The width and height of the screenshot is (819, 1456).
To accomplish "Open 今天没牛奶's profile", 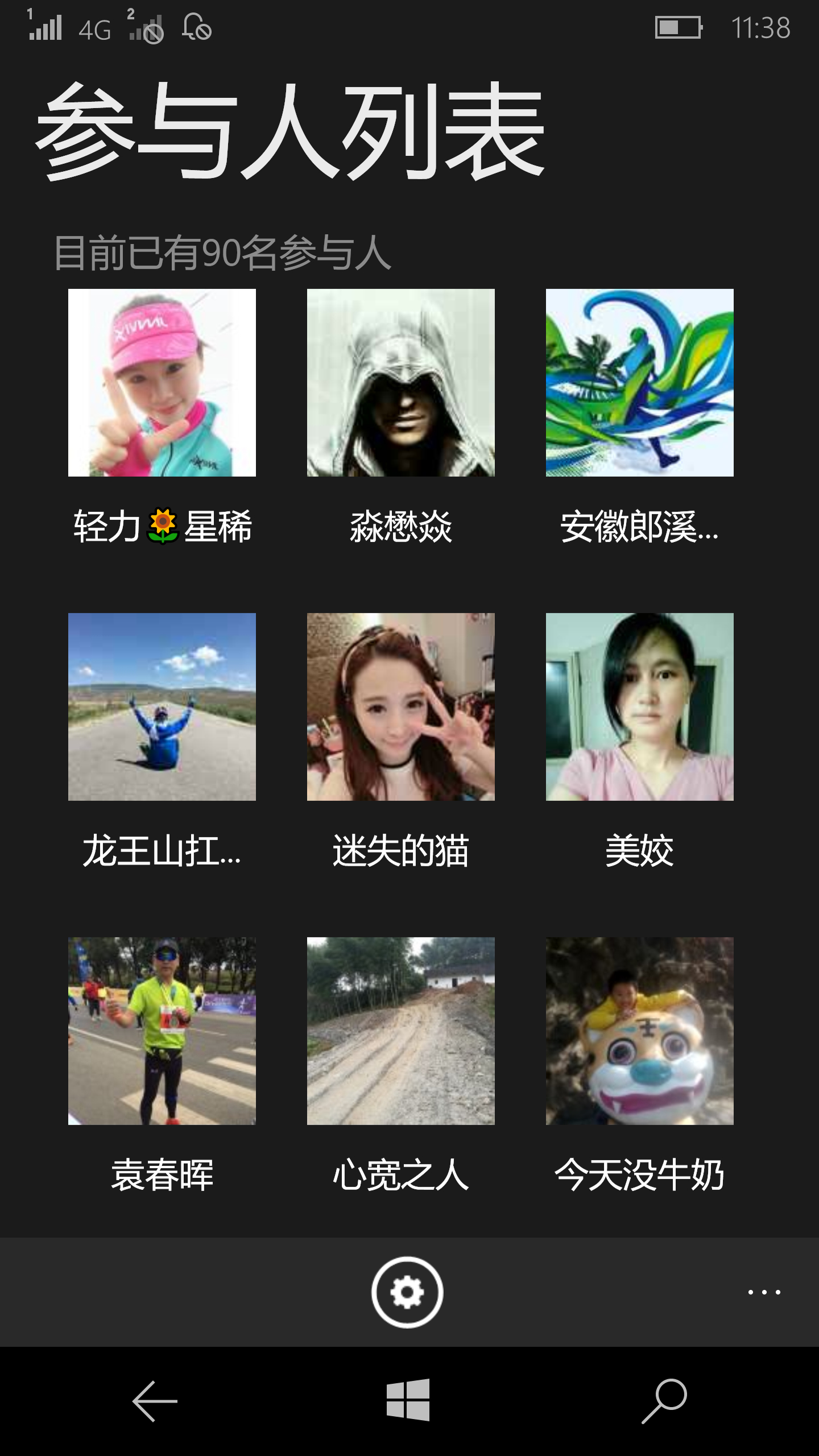I will pos(640,1031).
